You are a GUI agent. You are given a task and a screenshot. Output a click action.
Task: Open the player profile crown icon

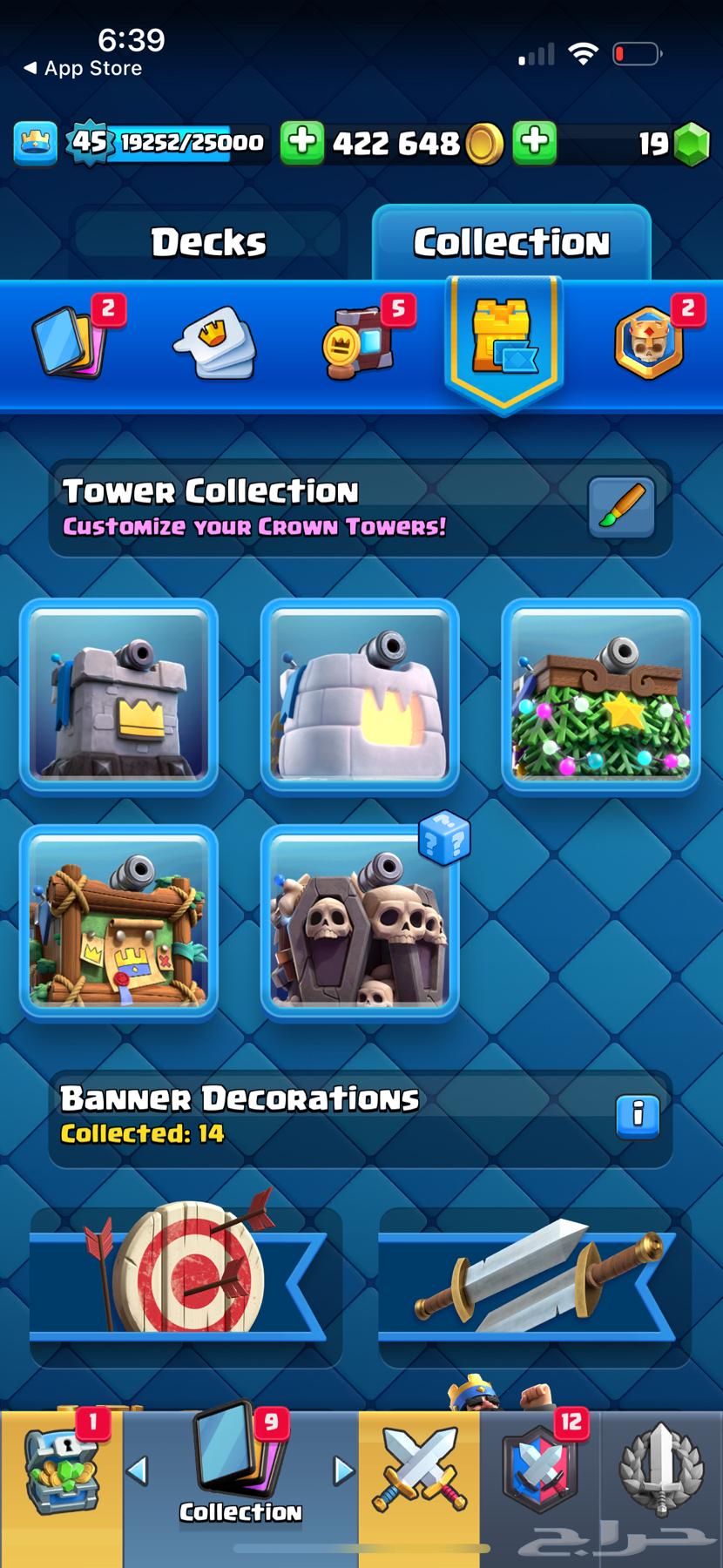point(35,143)
